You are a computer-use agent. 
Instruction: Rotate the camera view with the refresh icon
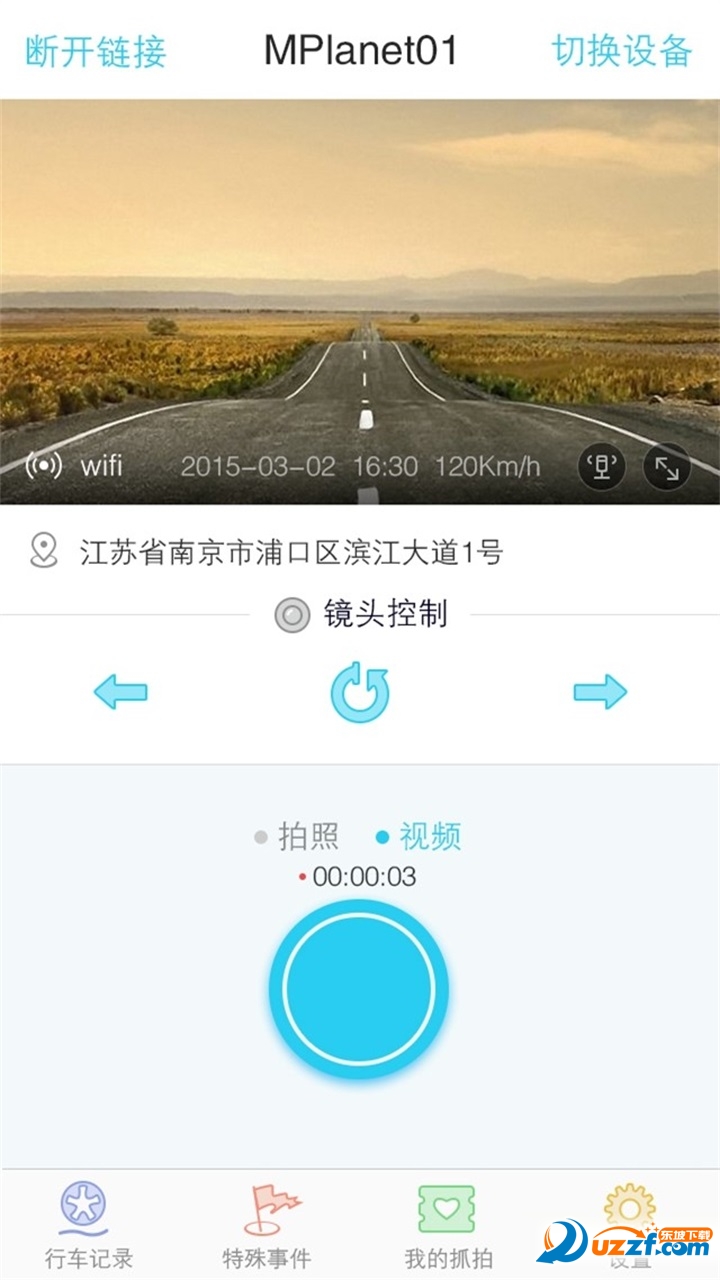[x=360, y=692]
